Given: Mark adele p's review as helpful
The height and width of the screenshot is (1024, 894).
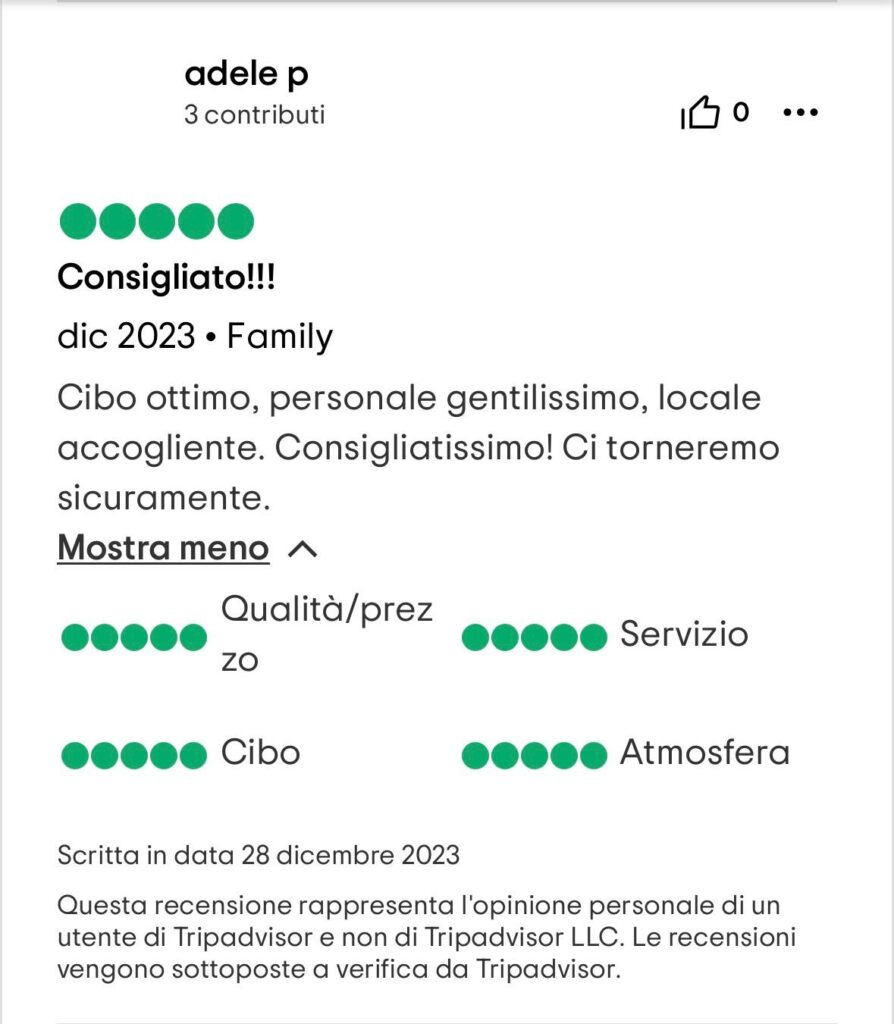Looking at the screenshot, I should click(x=701, y=114).
